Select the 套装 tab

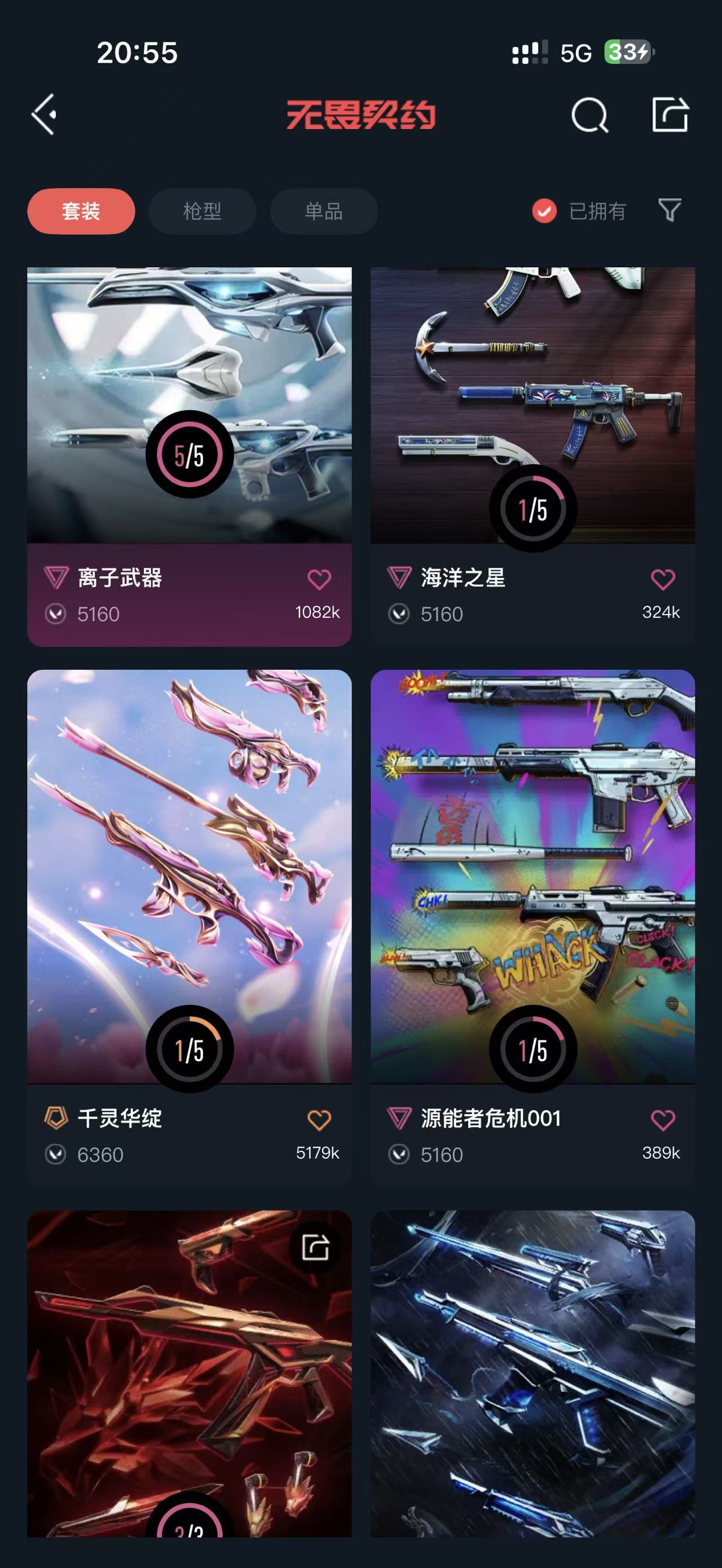pos(81,211)
